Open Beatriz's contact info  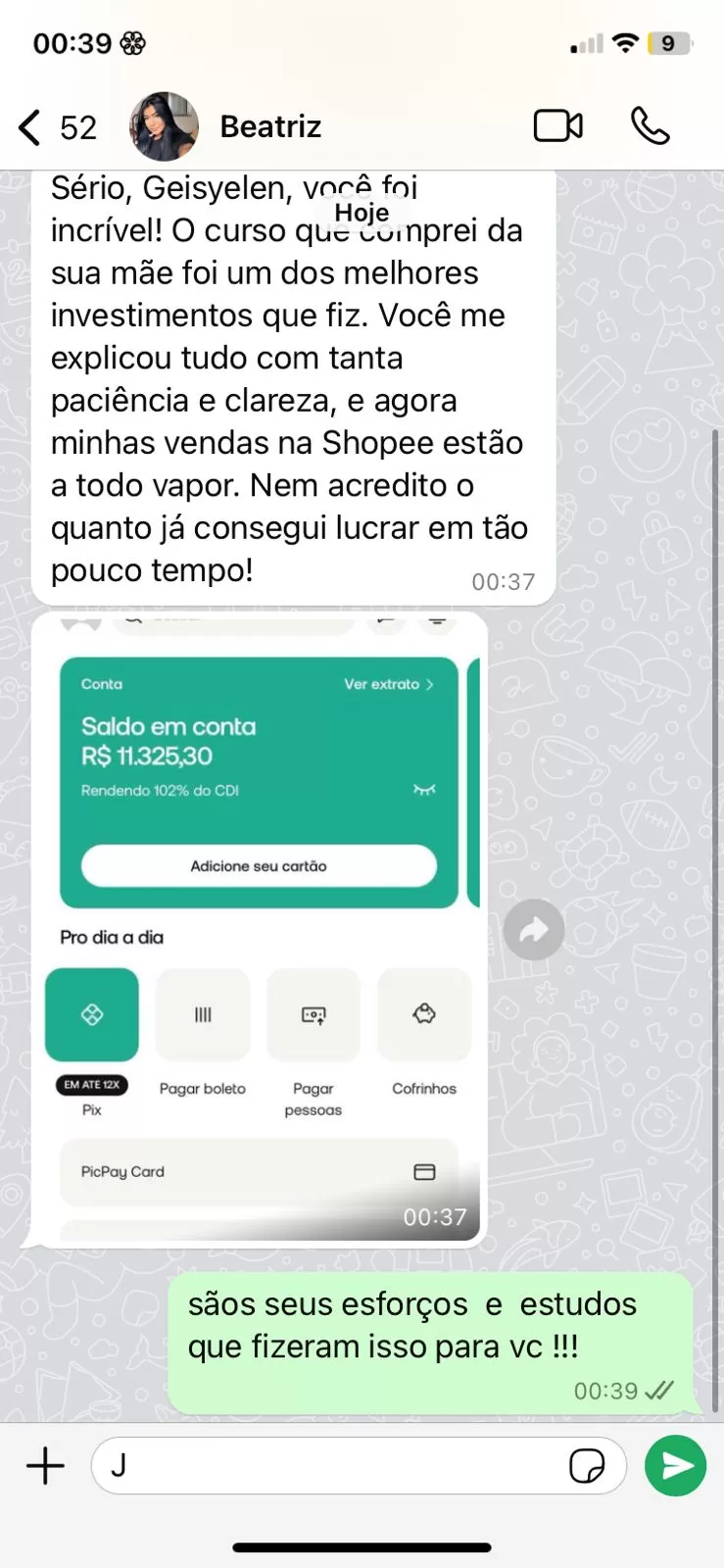coord(270,127)
